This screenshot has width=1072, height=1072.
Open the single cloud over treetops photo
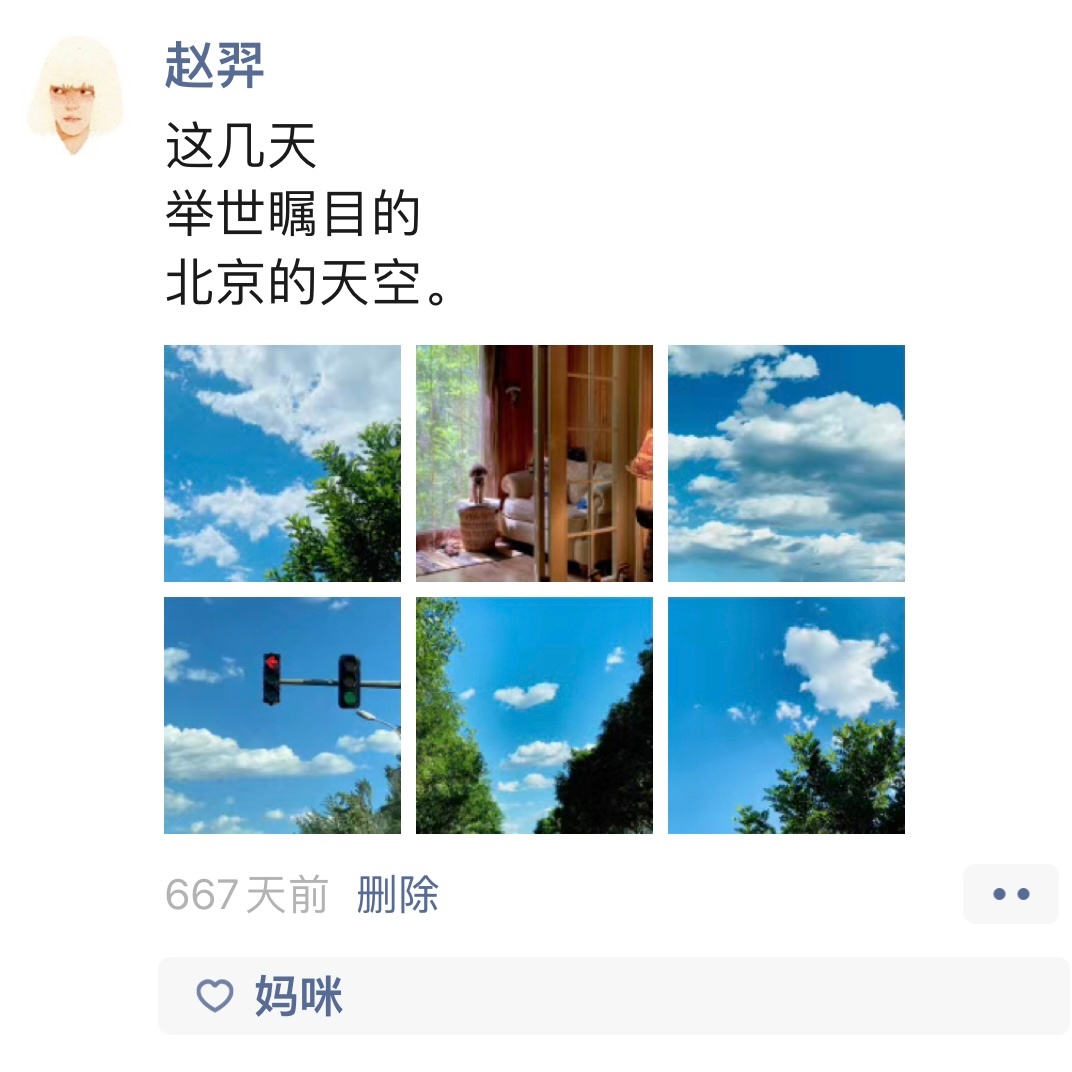tap(786, 715)
